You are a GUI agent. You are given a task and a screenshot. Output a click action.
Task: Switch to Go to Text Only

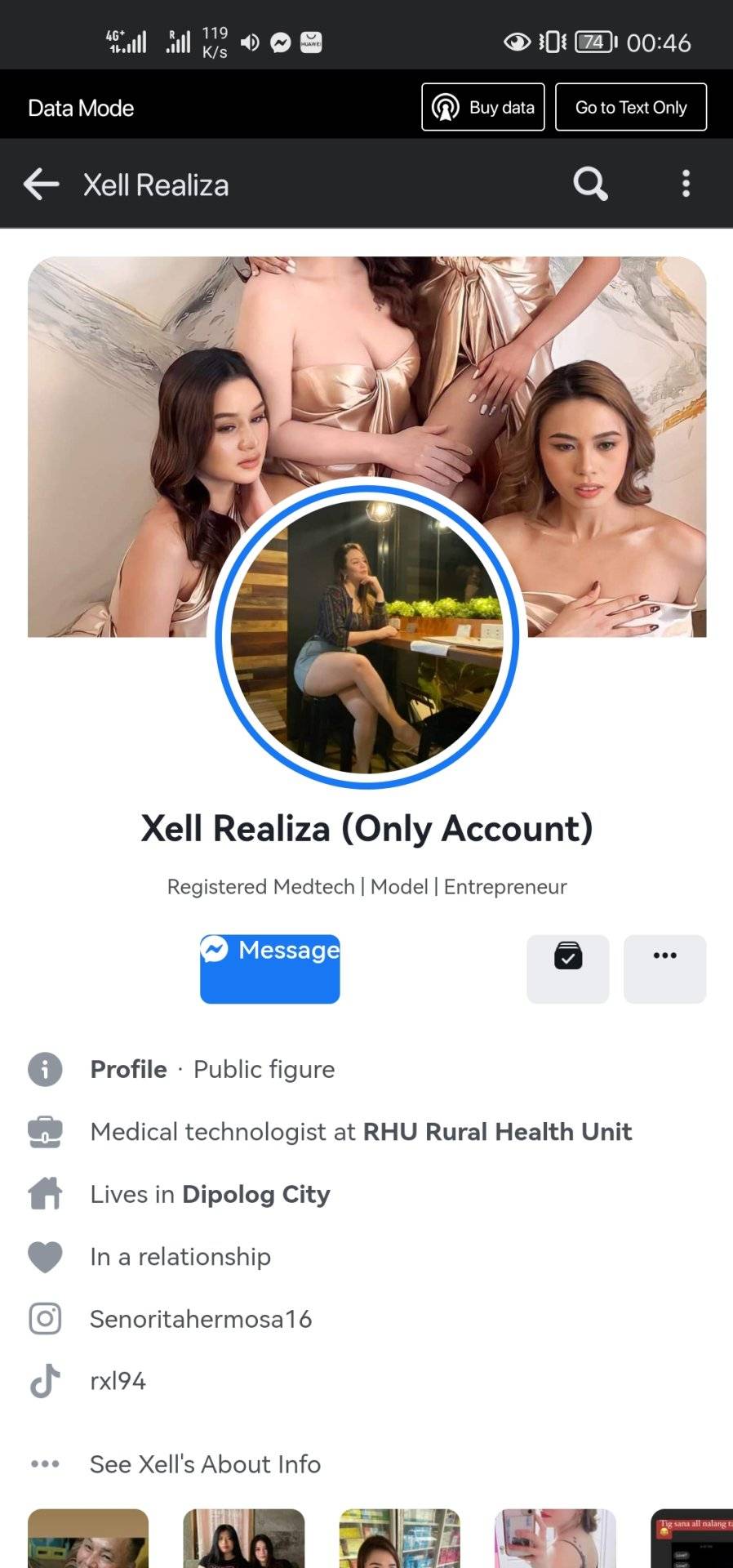[x=630, y=107]
